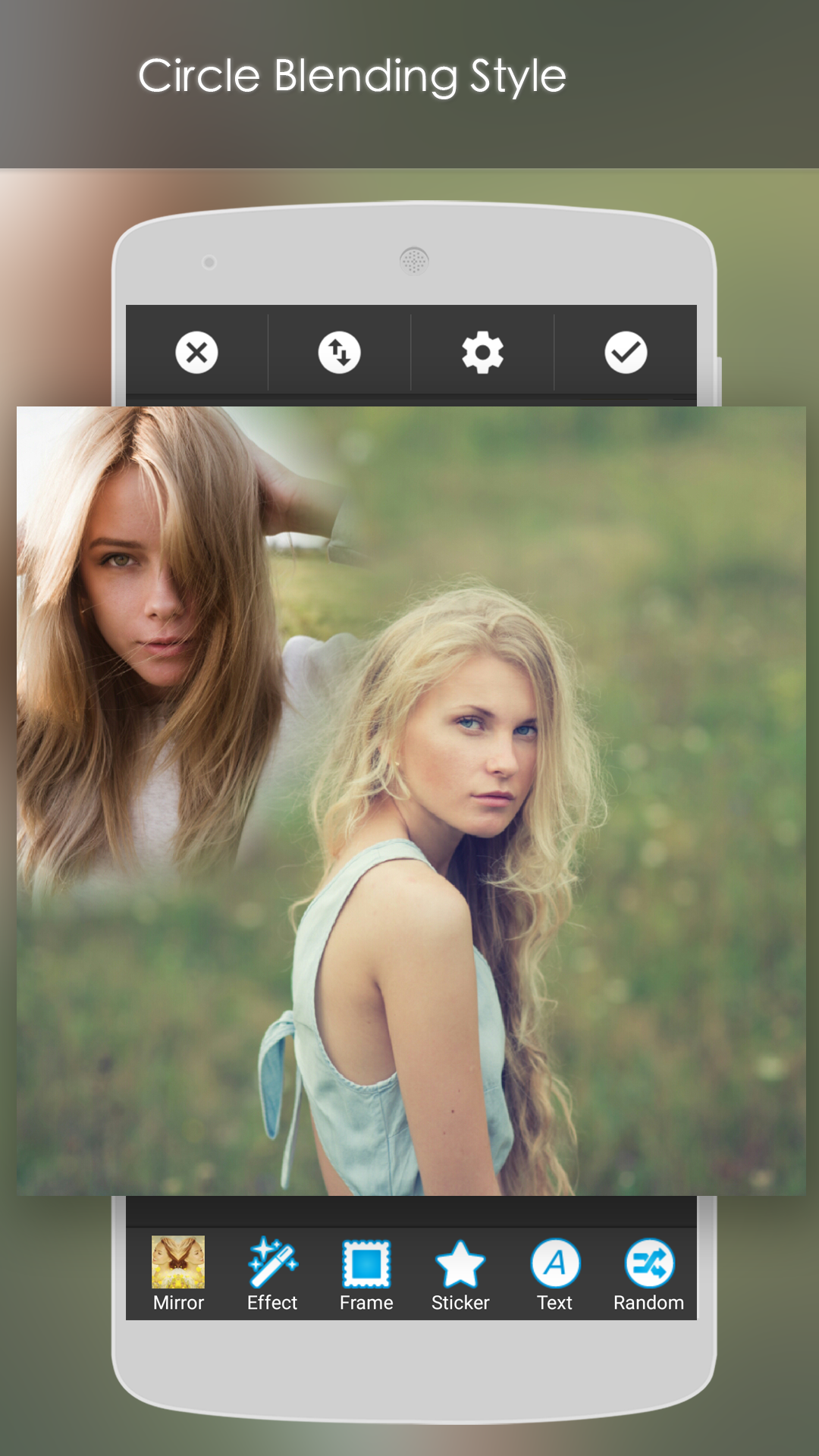Cancel editing with the X icon
The width and height of the screenshot is (819, 1456).
tap(196, 352)
